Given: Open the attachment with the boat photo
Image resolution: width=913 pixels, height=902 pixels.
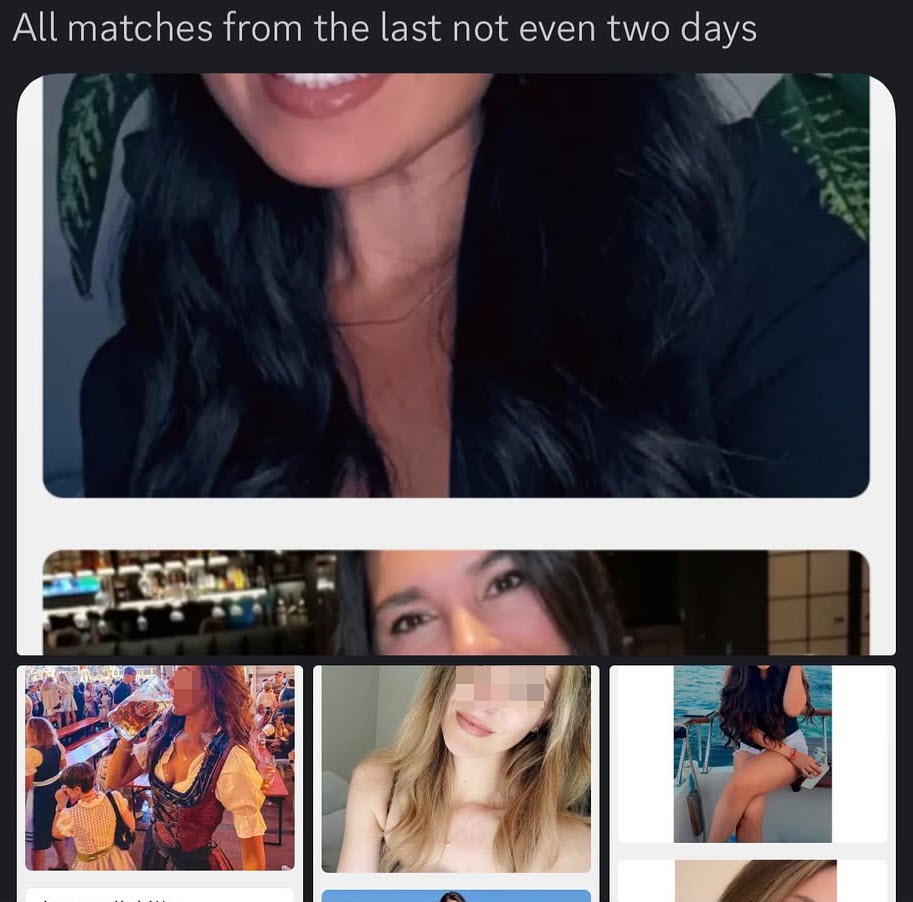Looking at the screenshot, I should point(752,754).
